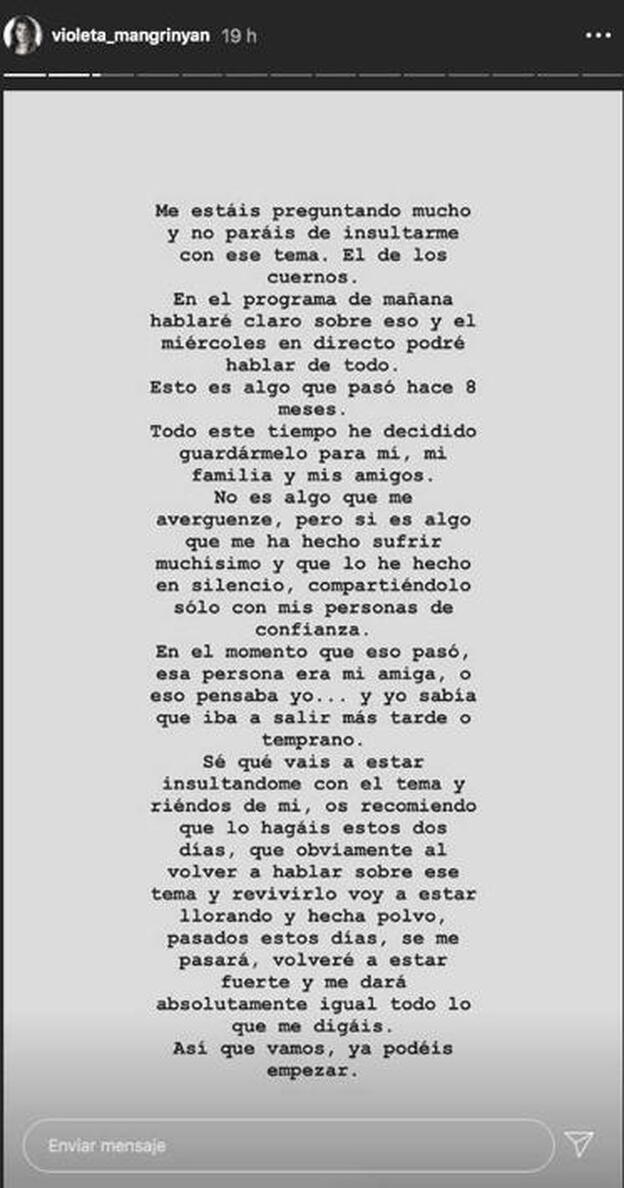Share story via the paper plane icon
This screenshot has width=624, height=1188.
pos(579,1144)
